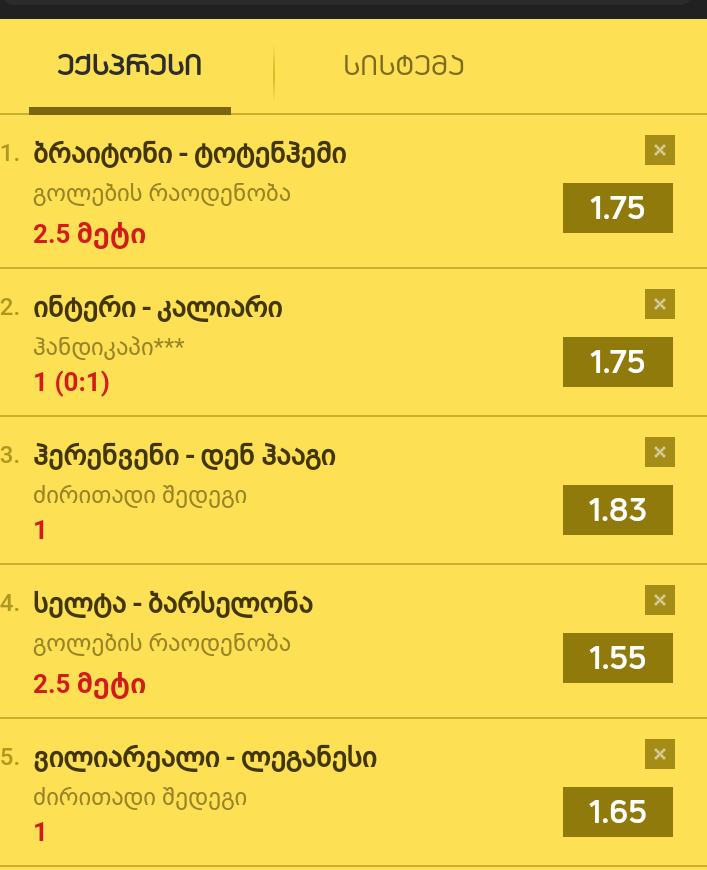
Task: Open the სელტა - ბარსელონა match row
Action: click(173, 605)
